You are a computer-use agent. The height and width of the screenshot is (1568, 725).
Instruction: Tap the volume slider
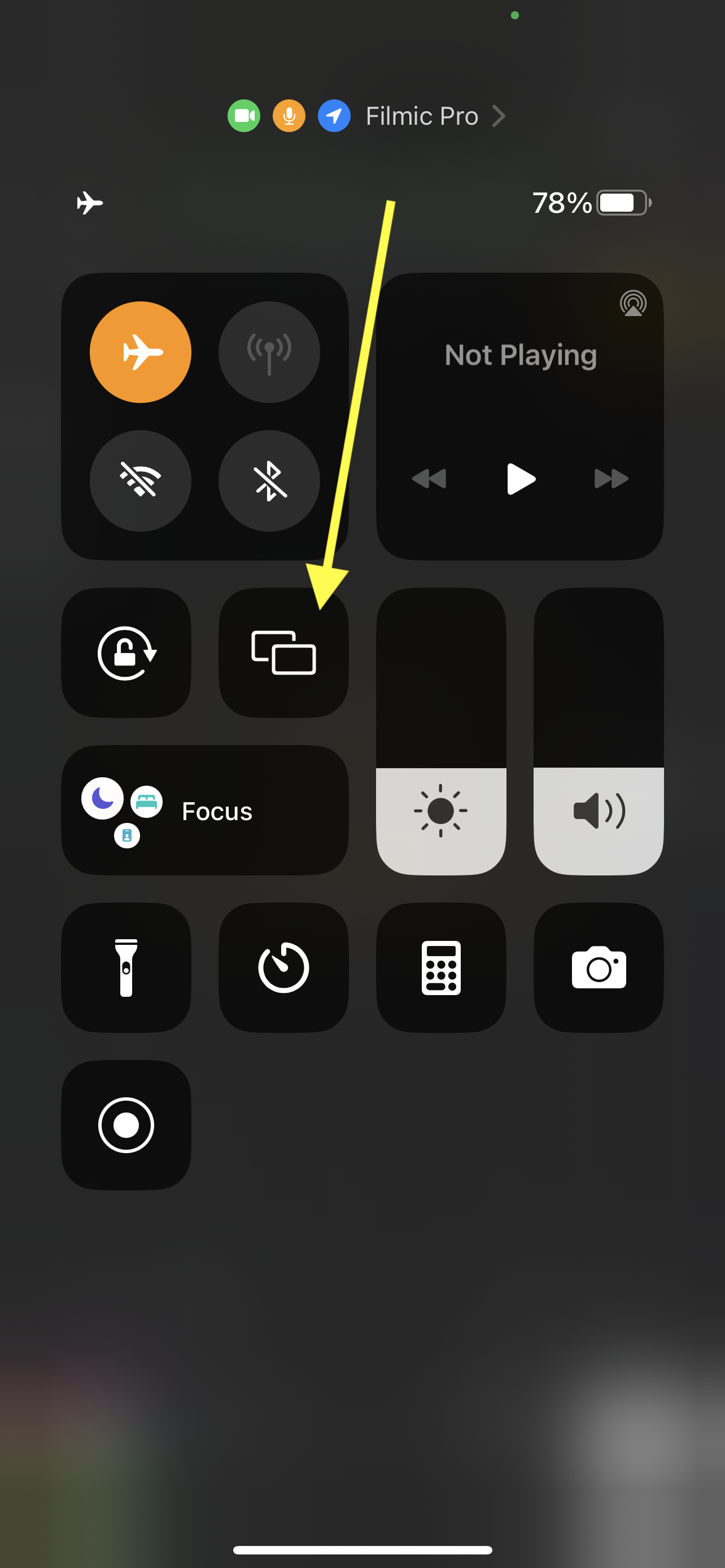click(599, 731)
